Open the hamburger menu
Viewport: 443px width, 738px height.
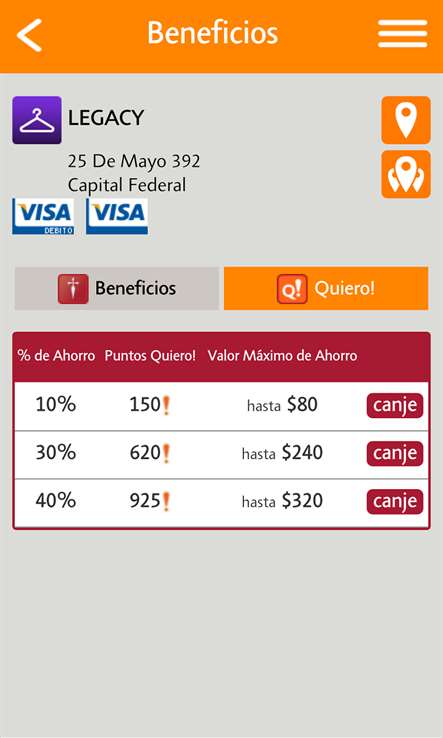pos(403,33)
